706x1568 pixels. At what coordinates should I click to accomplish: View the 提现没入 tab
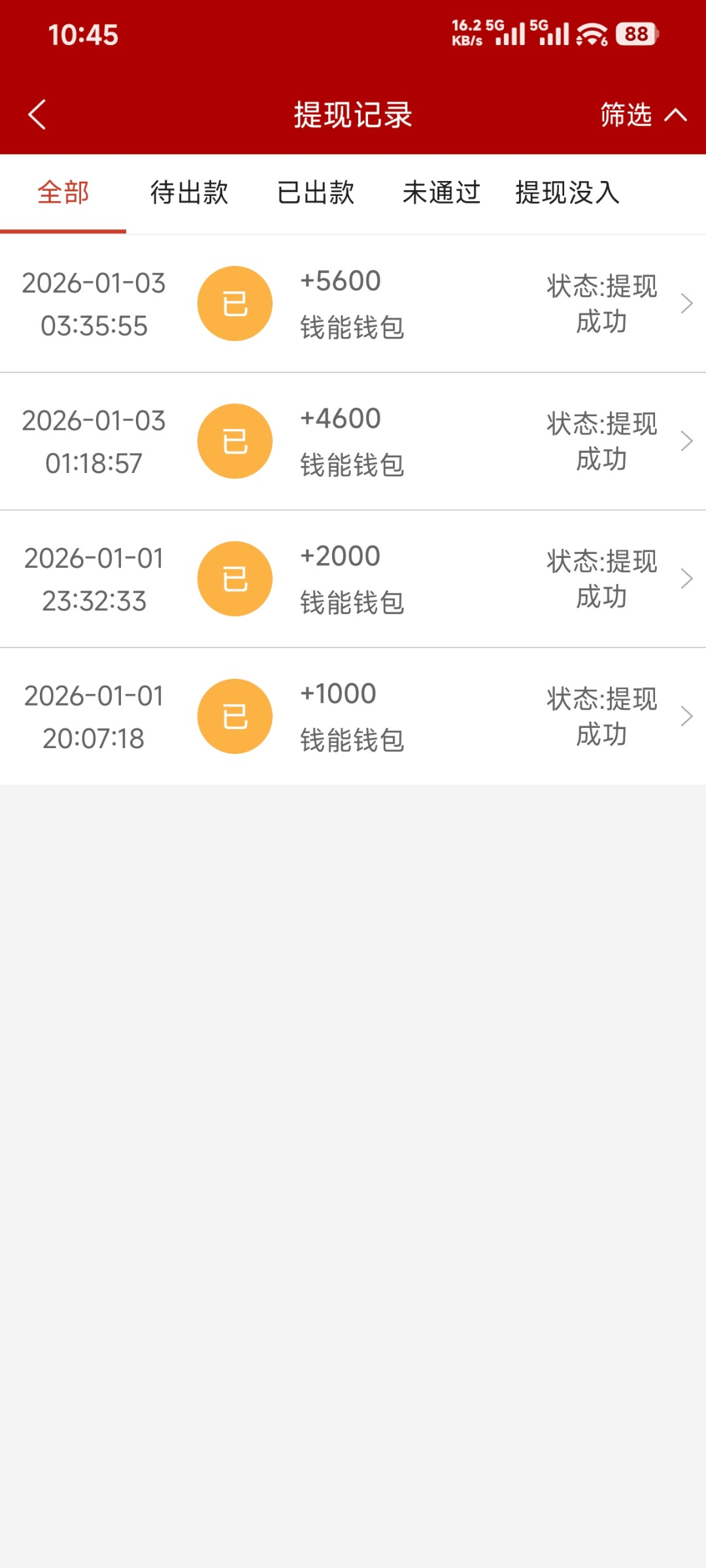[x=567, y=193]
